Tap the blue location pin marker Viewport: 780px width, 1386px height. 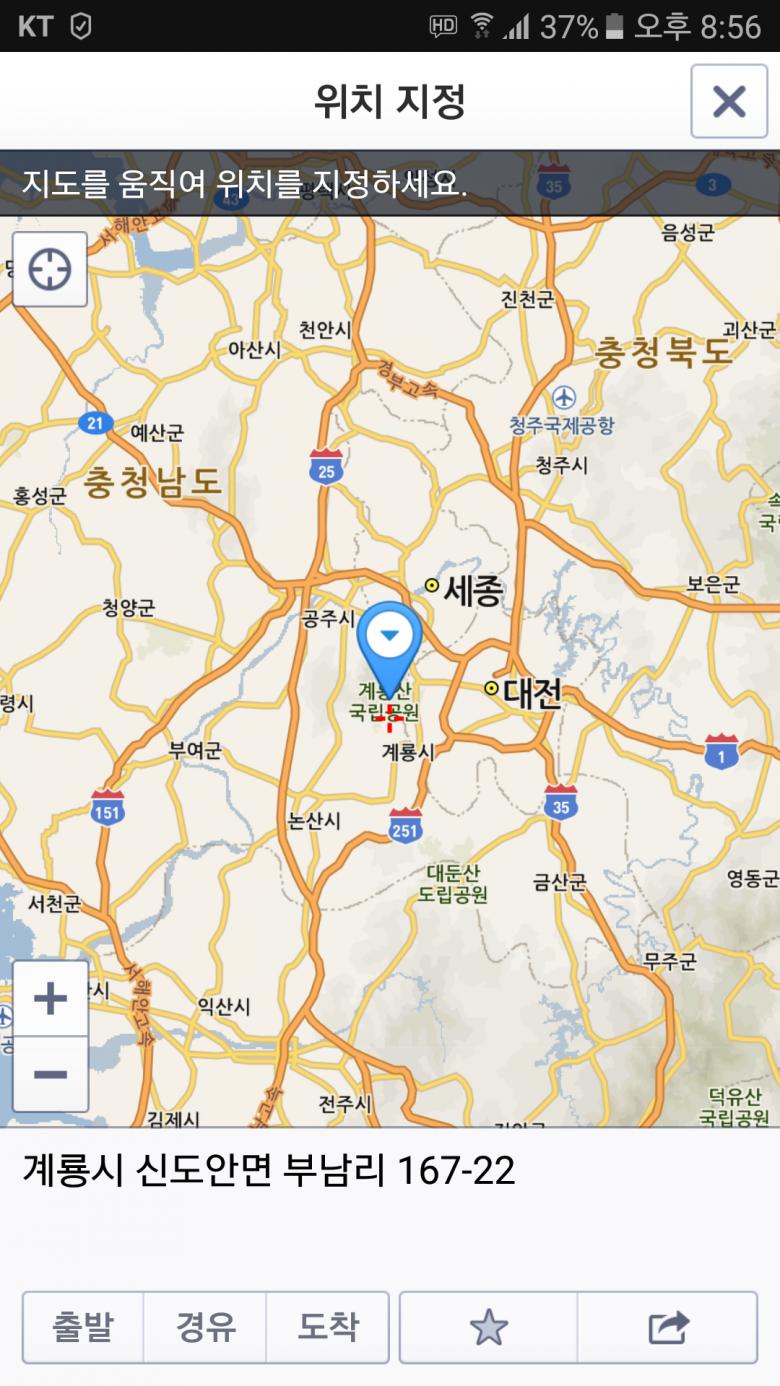[390, 640]
